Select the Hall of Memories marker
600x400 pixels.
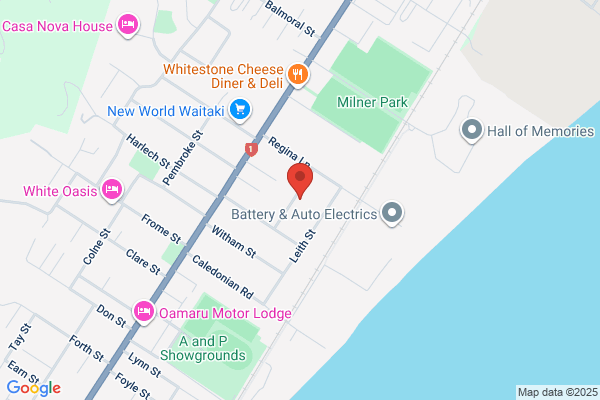pos(472,131)
